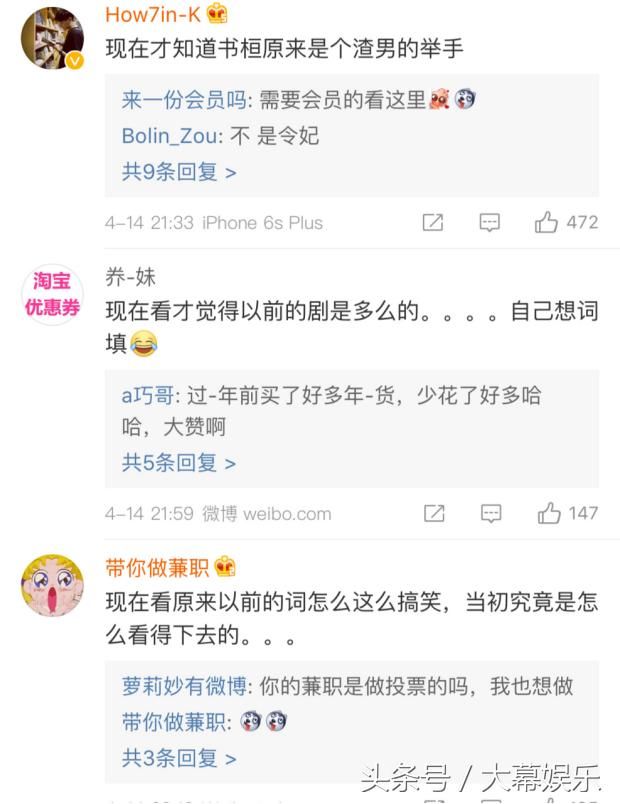Expand the 共9条回复 replies
The height and width of the screenshot is (804, 620).
pos(179,171)
